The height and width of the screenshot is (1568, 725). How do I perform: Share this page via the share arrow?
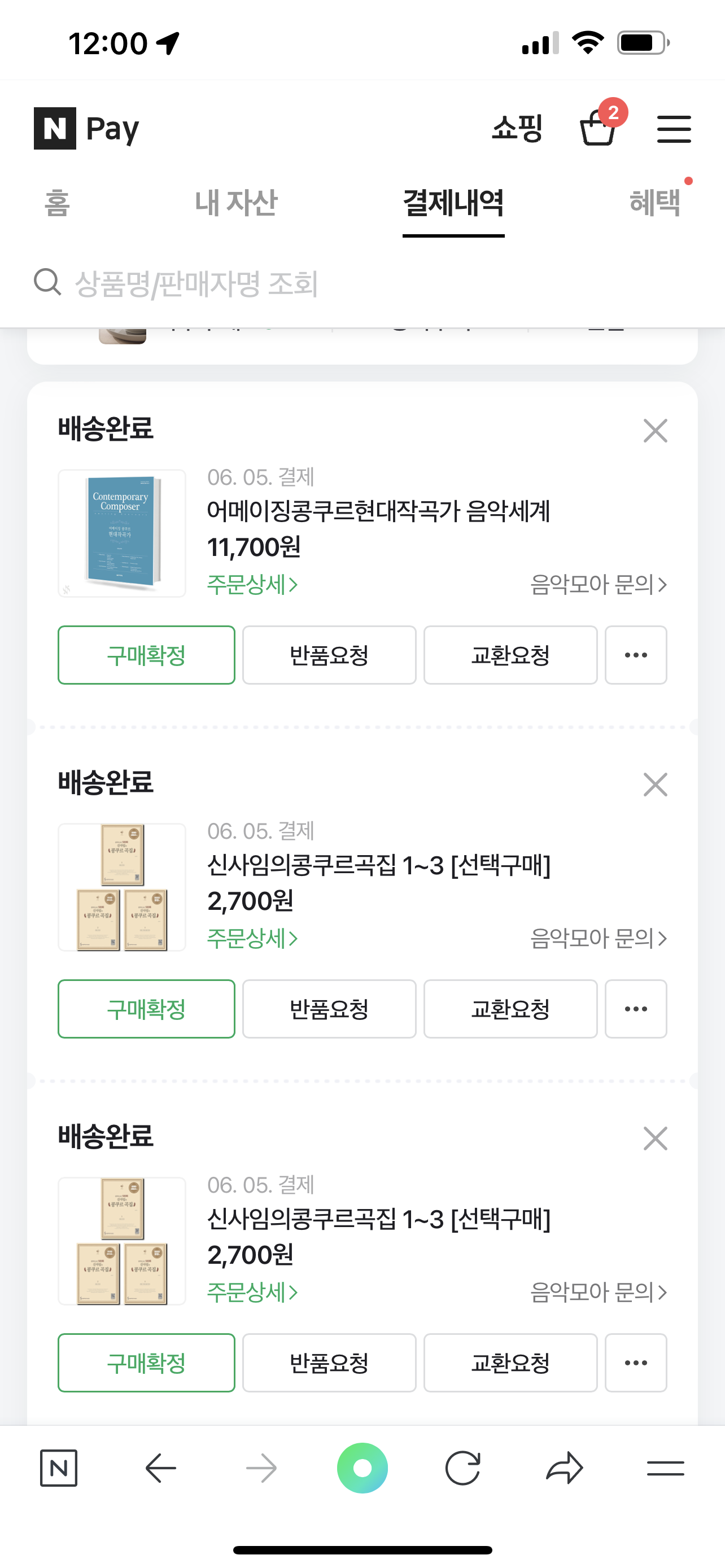pyautogui.click(x=564, y=1468)
